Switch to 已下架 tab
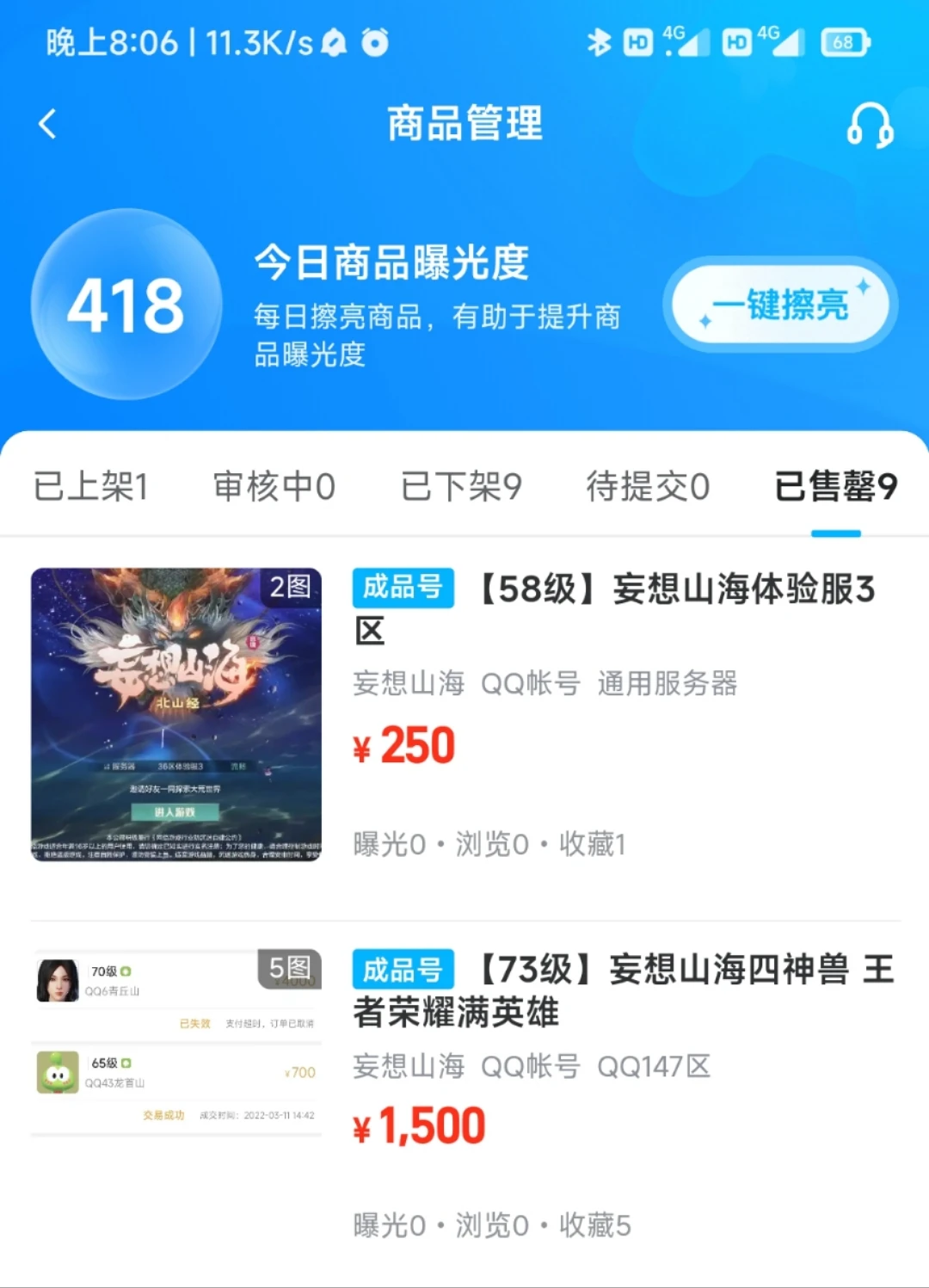This screenshot has height=1288, width=929. tap(461, 487)
